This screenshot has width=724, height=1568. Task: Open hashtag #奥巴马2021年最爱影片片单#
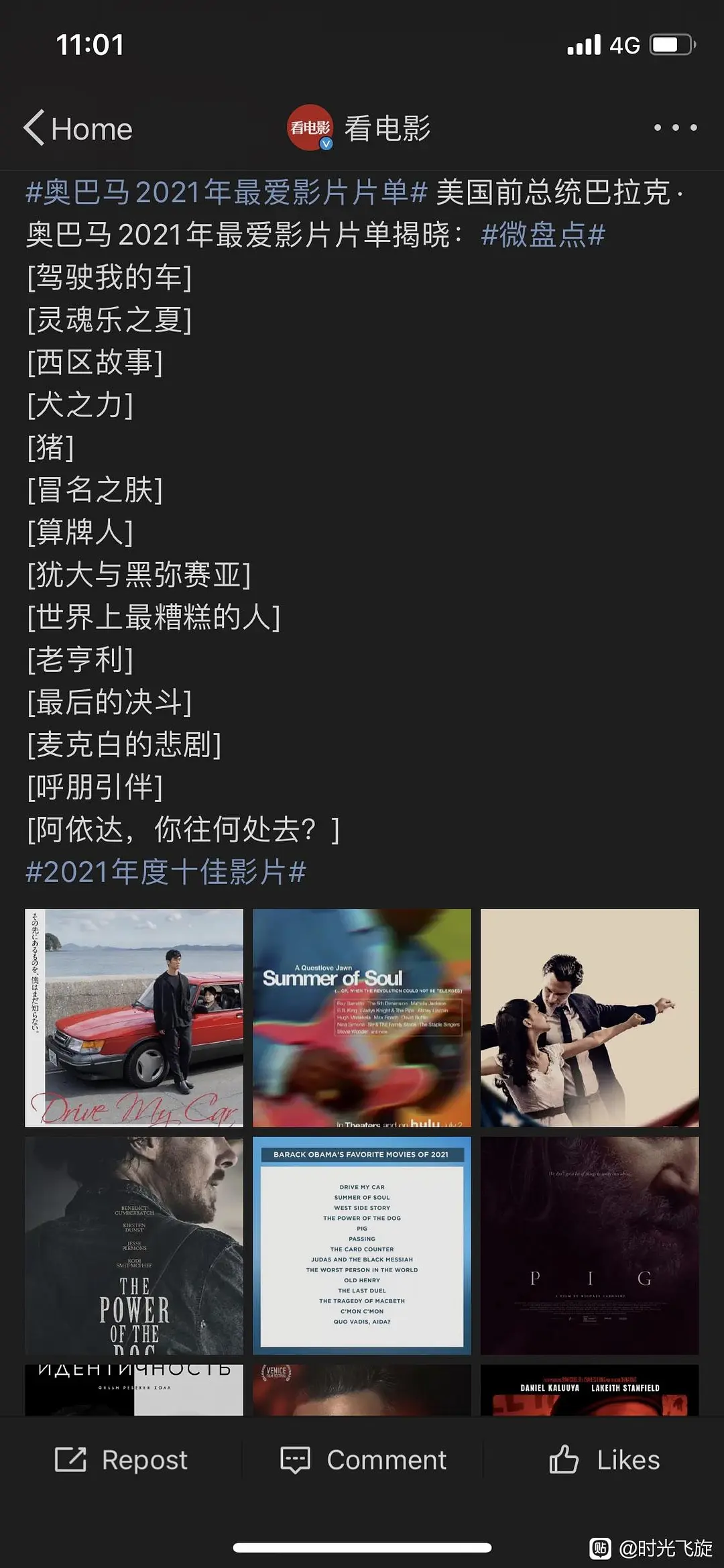(x=227, y=192)
